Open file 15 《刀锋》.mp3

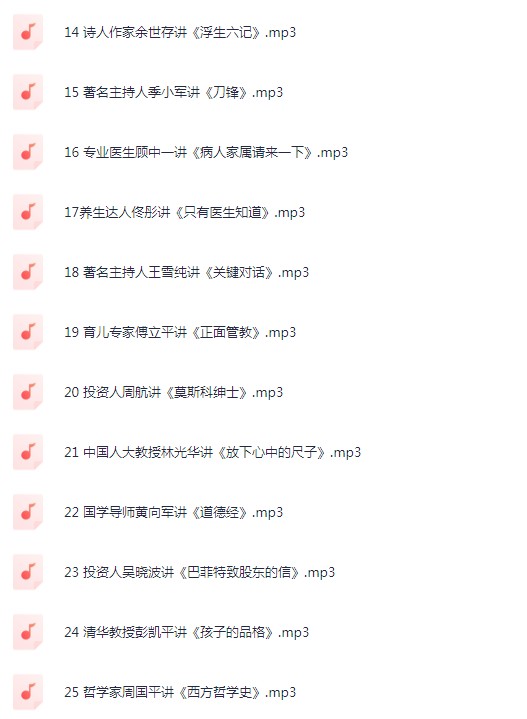[173, 93]
